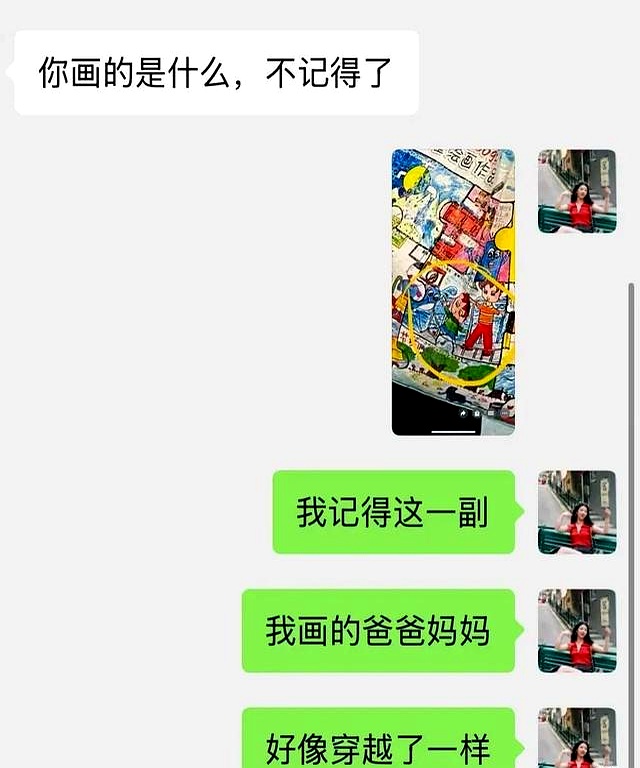Open the avatar next to 我记得这一副

(577, 512)
